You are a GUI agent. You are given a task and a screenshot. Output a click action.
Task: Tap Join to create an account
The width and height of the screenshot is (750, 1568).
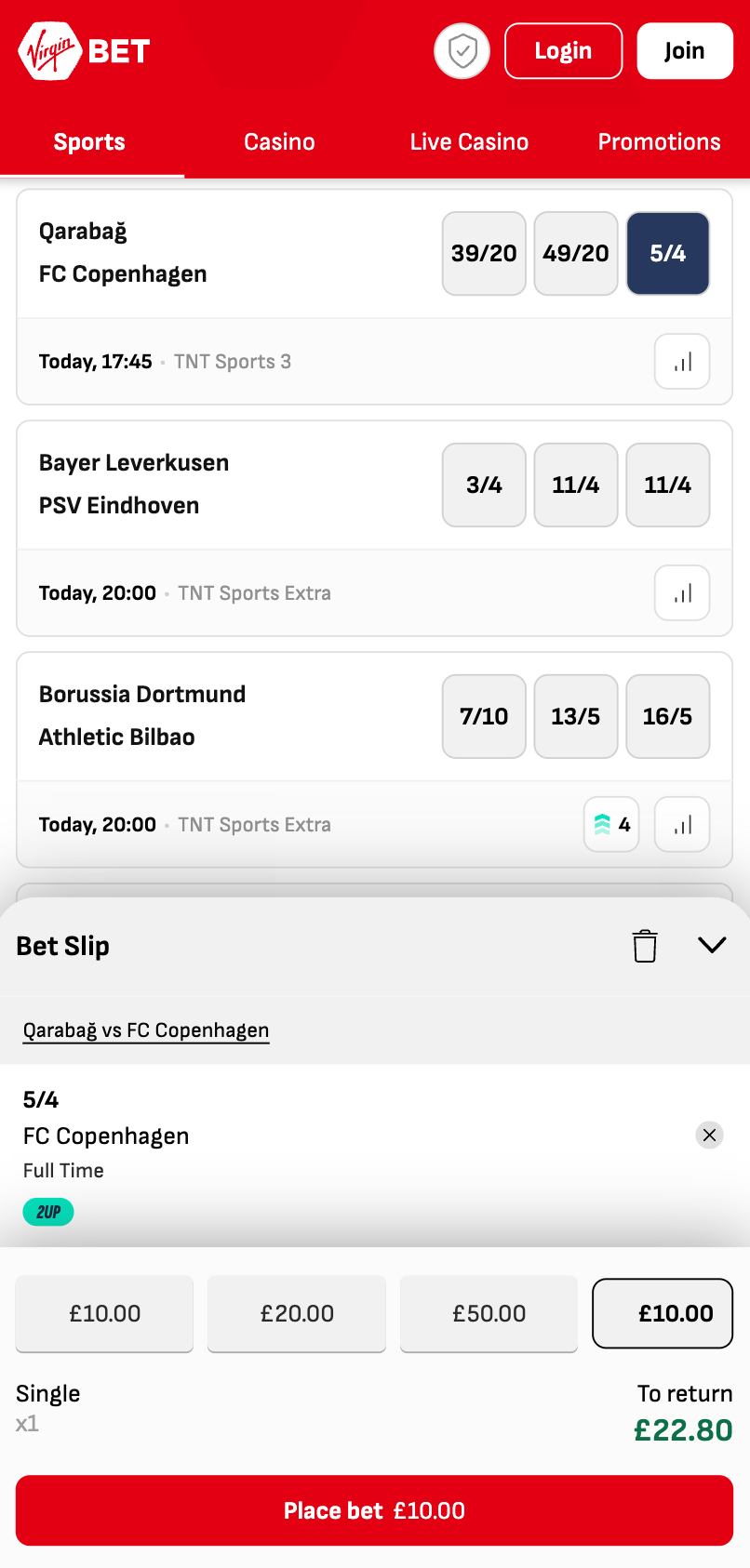pos(684,51)
